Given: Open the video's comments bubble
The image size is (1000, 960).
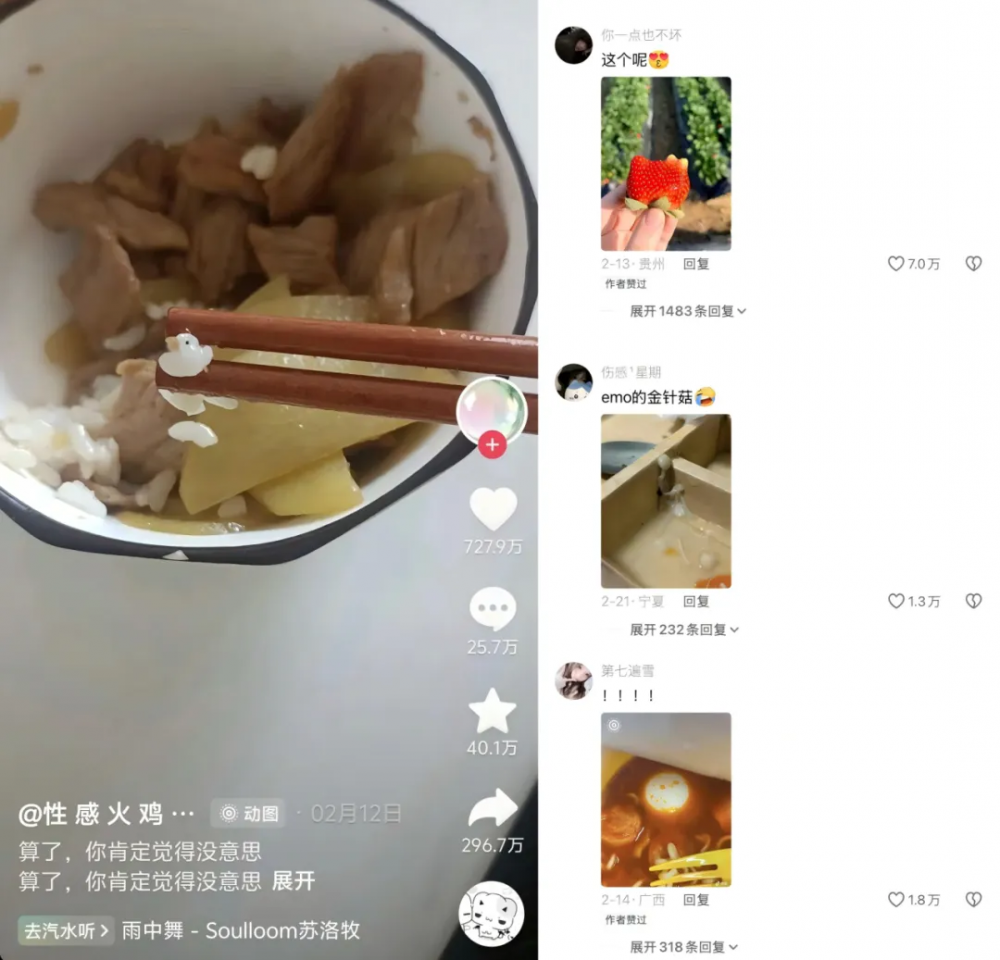Looking at the screenshot, I should [x=493, y=609].
